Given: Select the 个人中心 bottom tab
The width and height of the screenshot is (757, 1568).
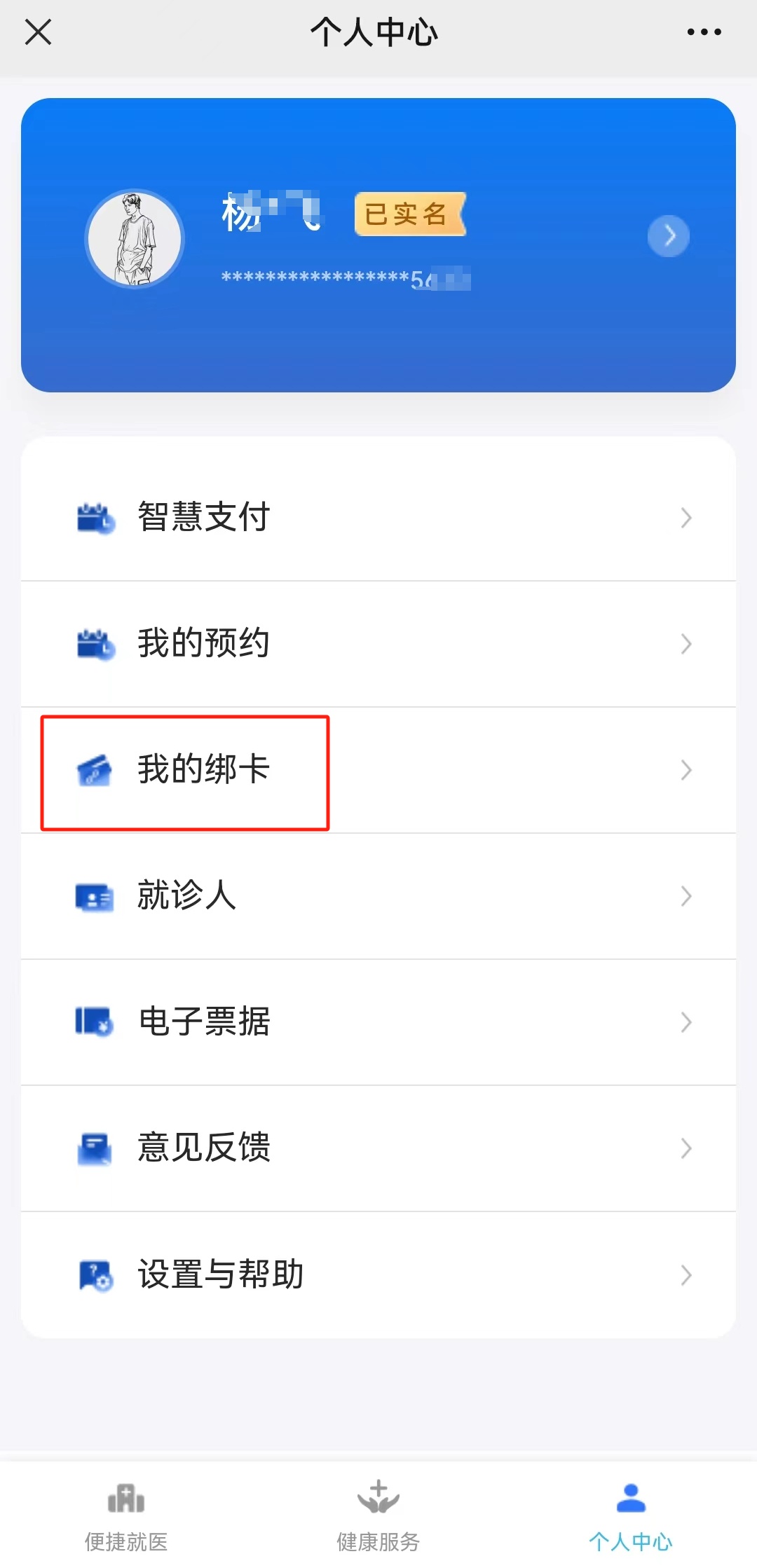Looking at the screenshot, I should pyautogui.click(x=631, y=1515).
